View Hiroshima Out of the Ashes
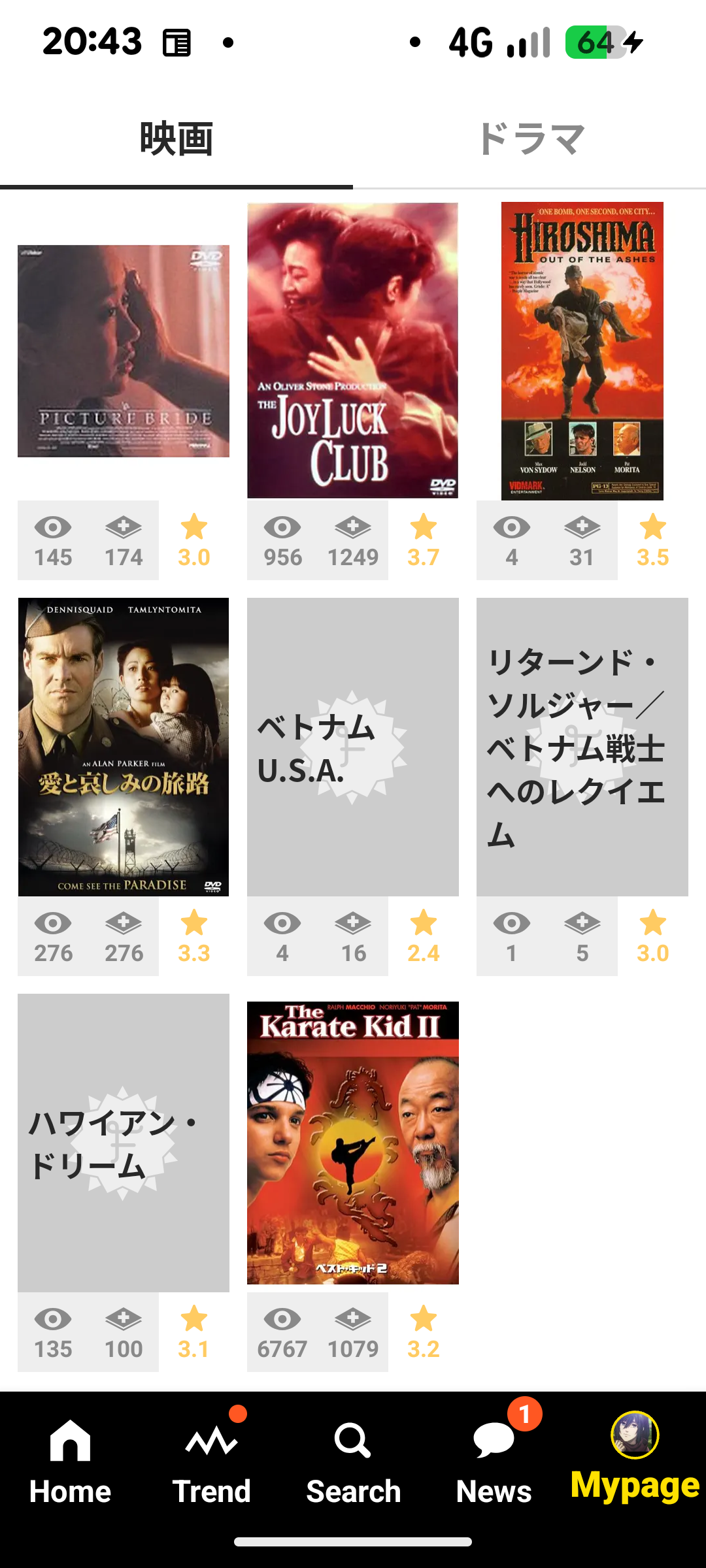Viewport: 706px width, 1568px height. (x=582, y=351)
